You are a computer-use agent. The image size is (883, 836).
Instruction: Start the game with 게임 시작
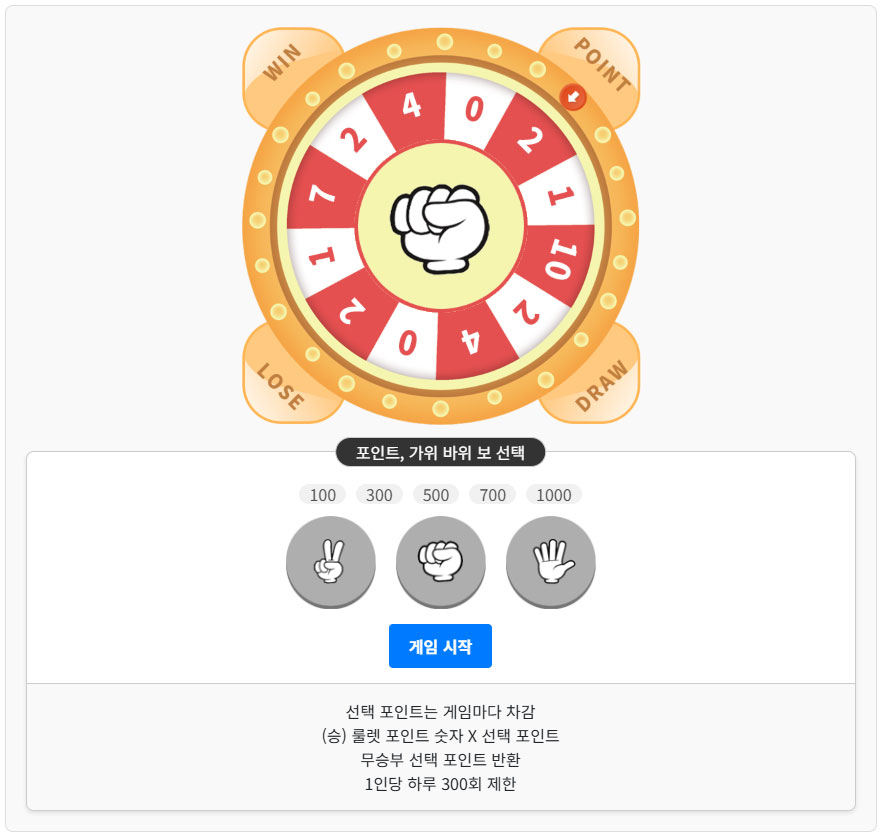click(440, 646)
